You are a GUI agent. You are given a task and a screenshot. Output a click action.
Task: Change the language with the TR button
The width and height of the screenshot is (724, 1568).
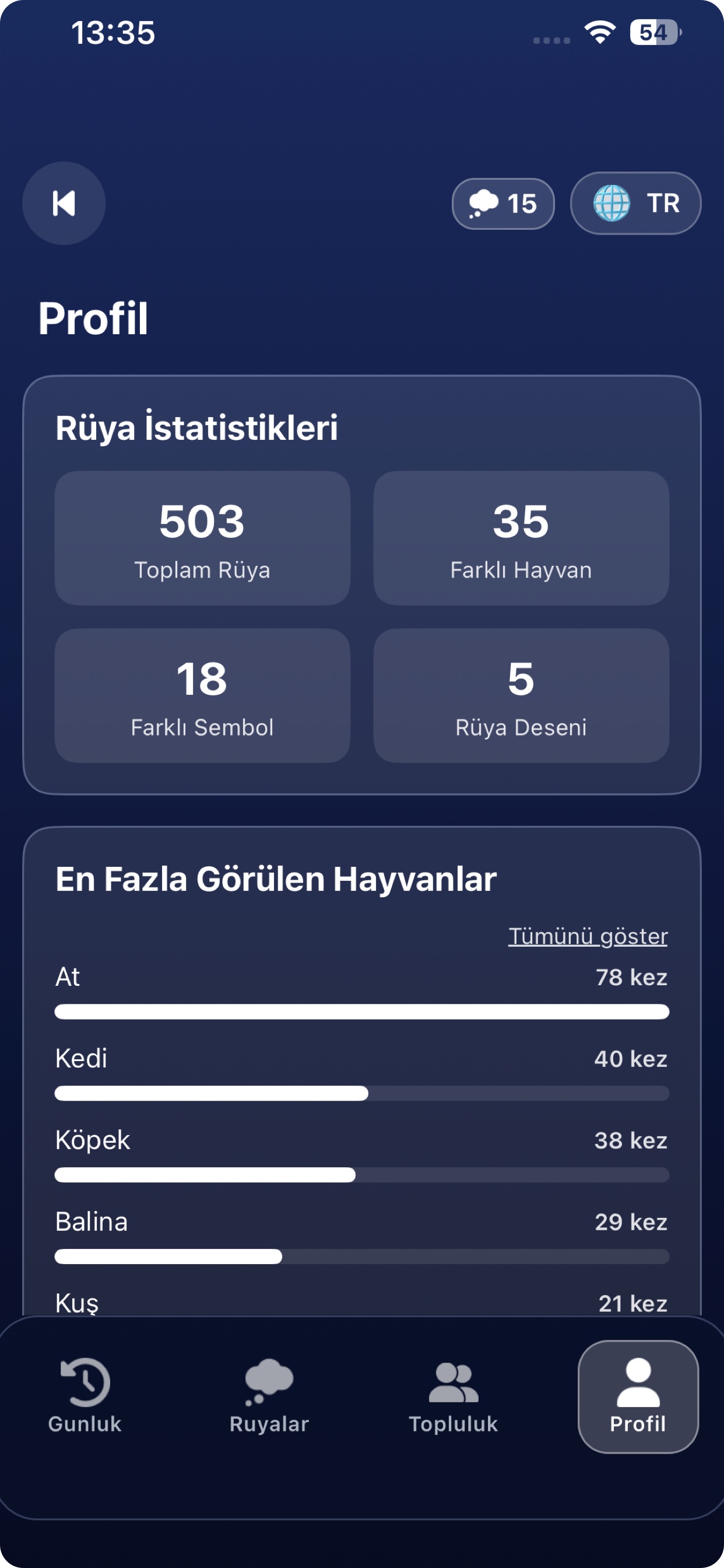[x=635, y=204]
